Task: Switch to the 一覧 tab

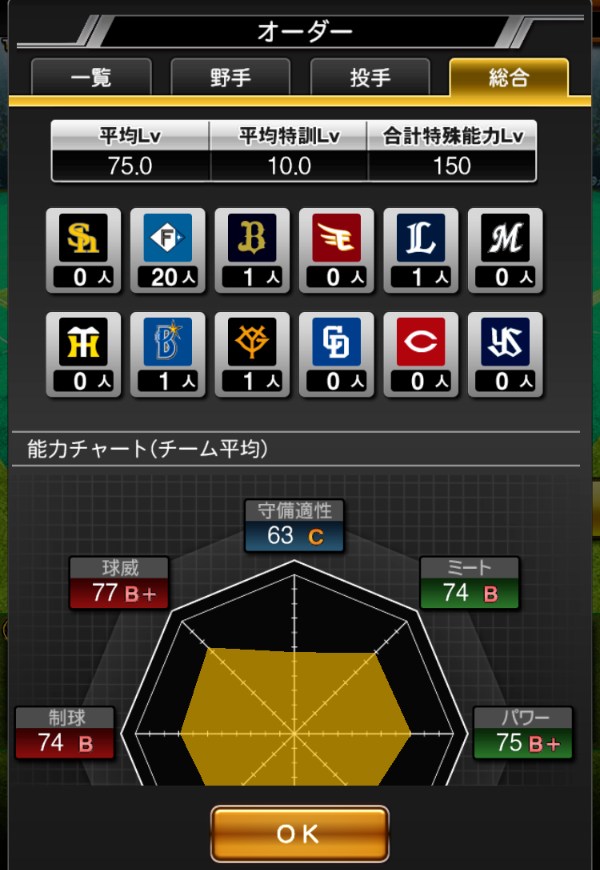Action: 91,78
